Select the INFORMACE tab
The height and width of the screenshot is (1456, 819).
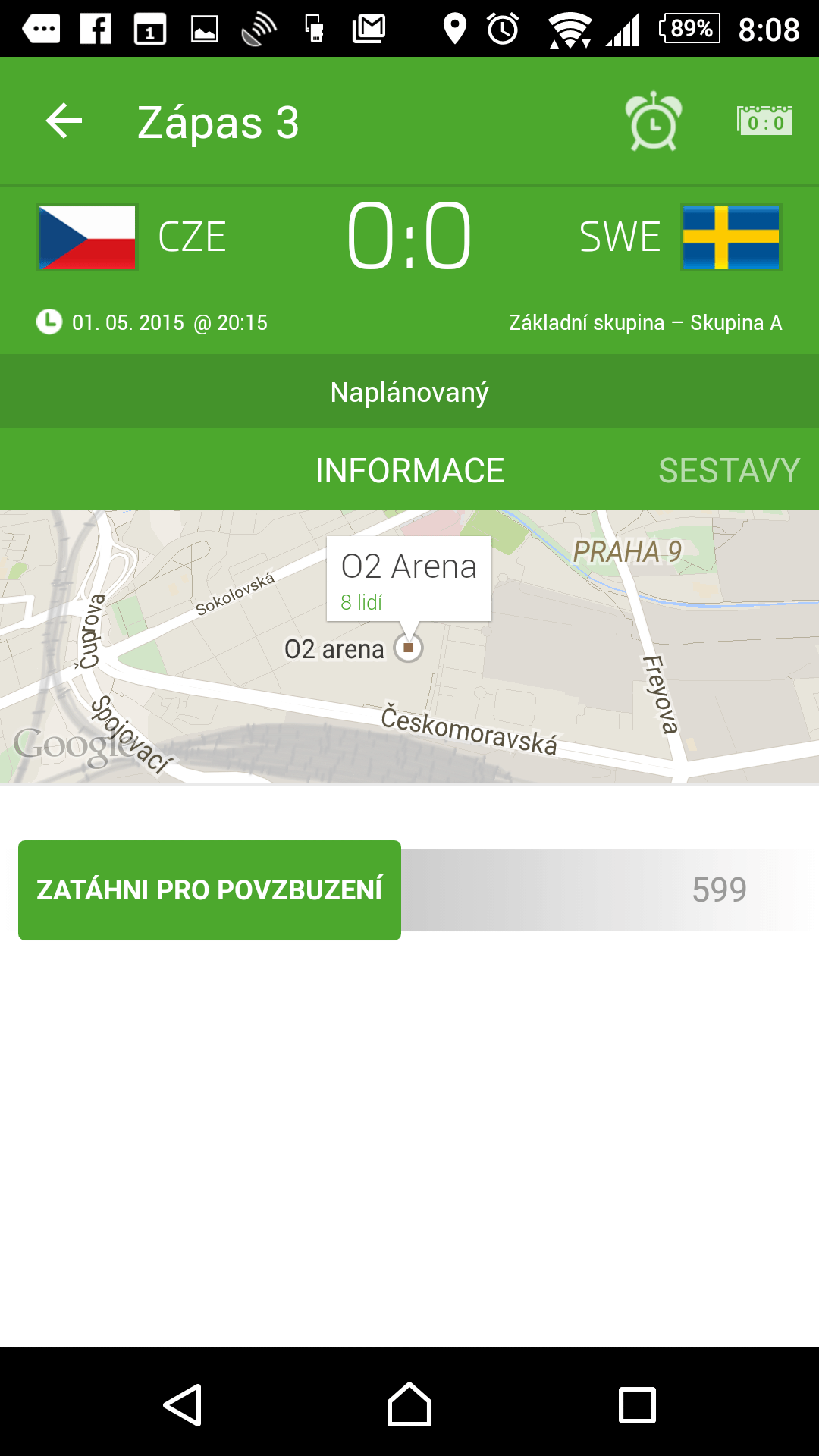[x=409, y=470]
